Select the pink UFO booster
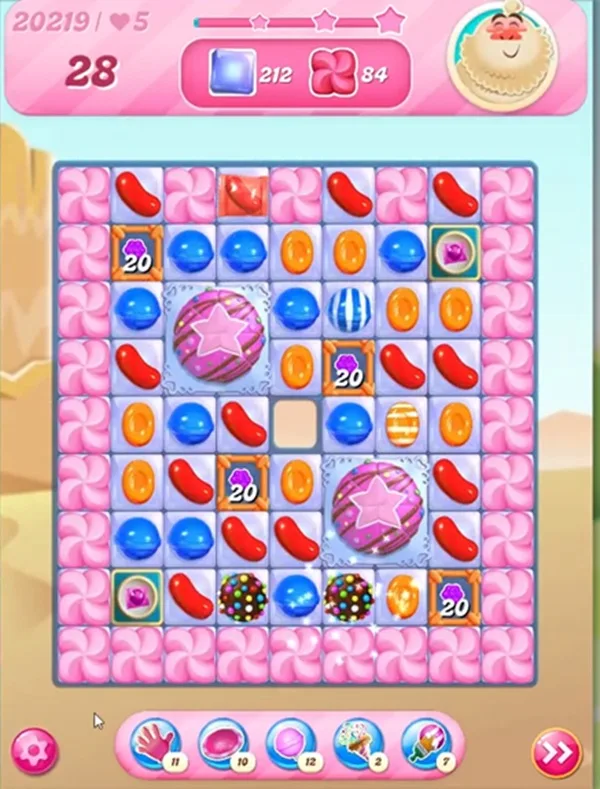 click(221, 745)
